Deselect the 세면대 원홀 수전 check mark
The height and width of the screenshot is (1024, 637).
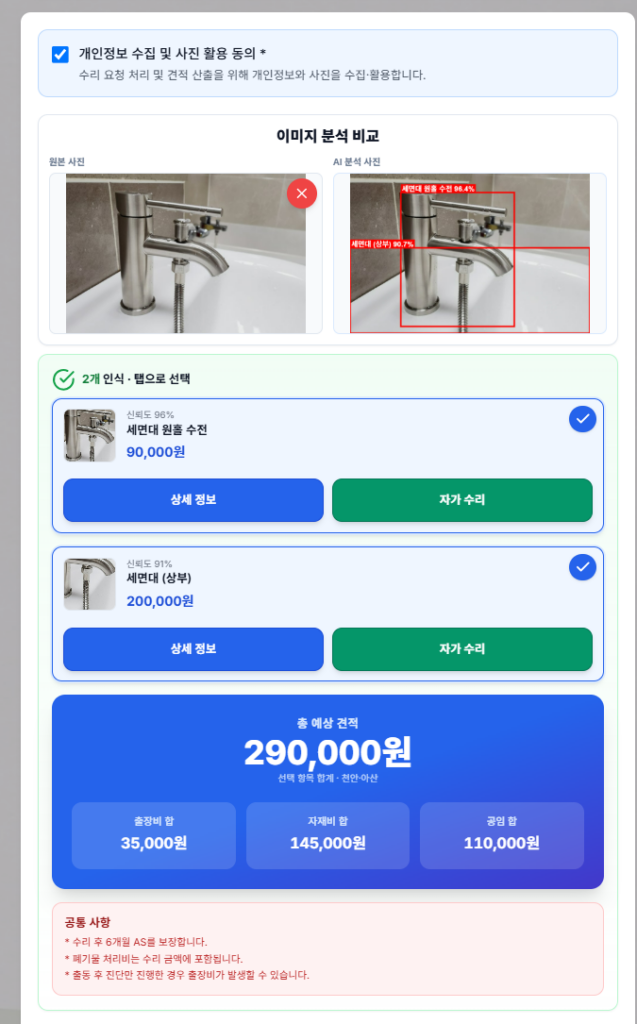click(x=582, y=419)
